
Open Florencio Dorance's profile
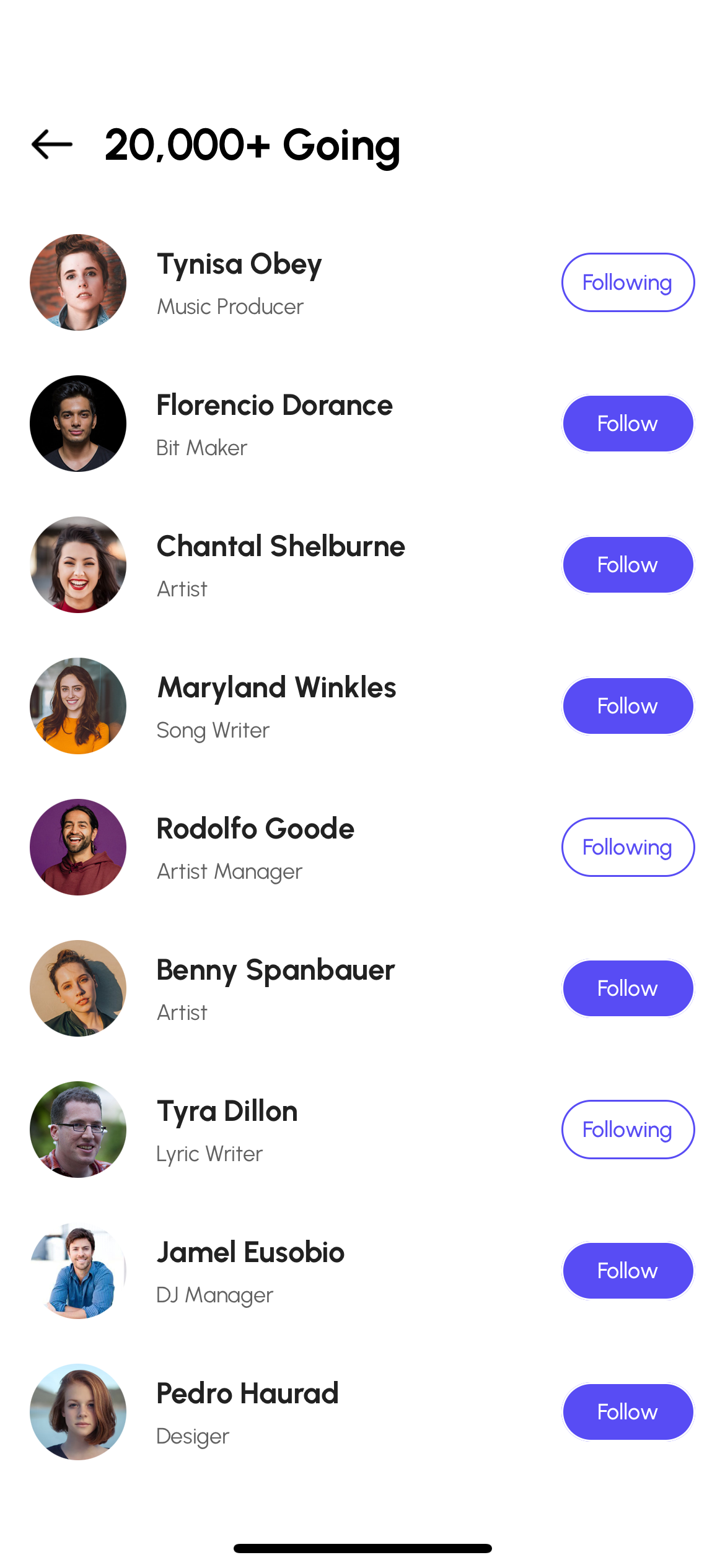coord(274,406)
